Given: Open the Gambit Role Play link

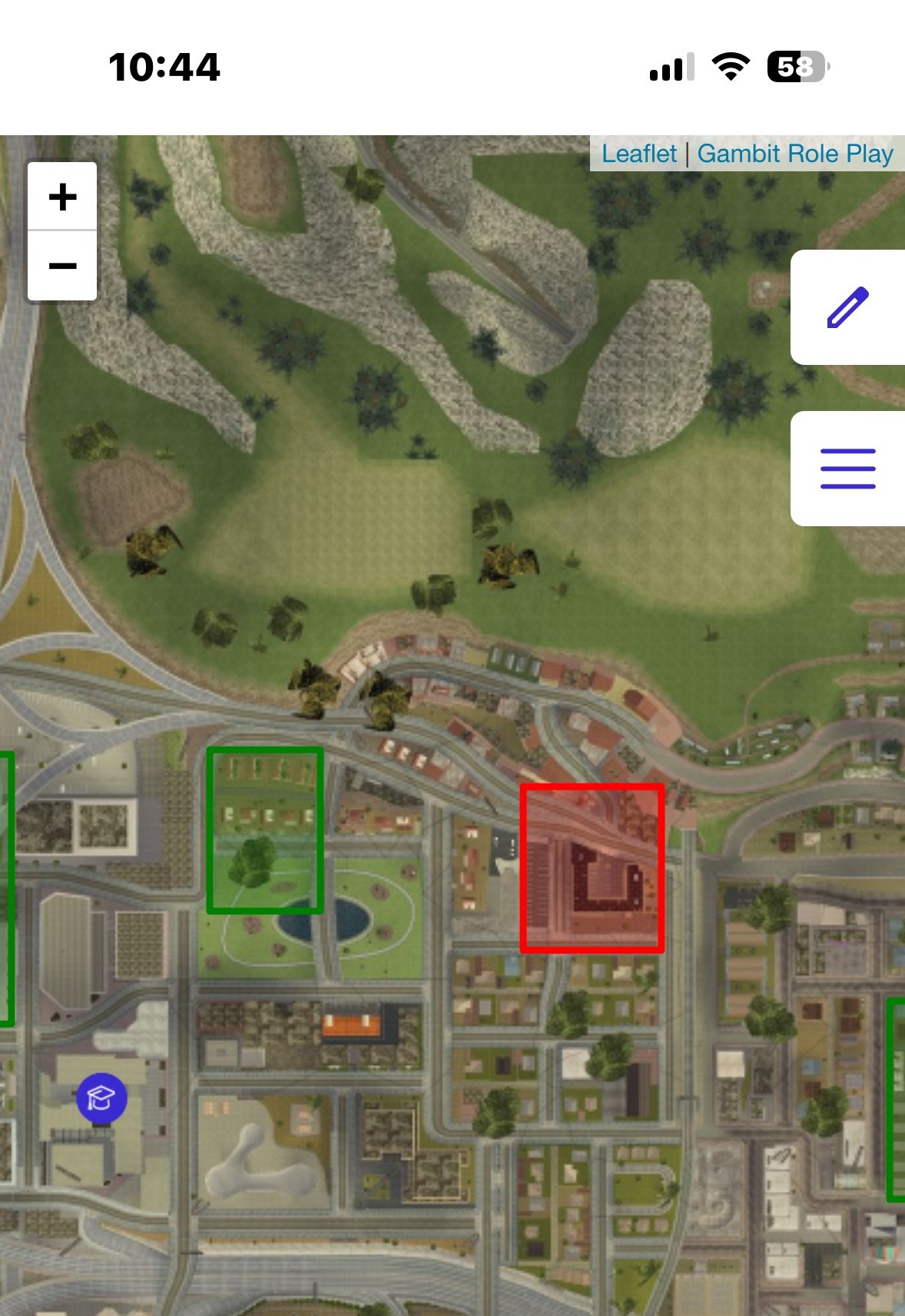Looking at the screenshot, I should point(795,154).
